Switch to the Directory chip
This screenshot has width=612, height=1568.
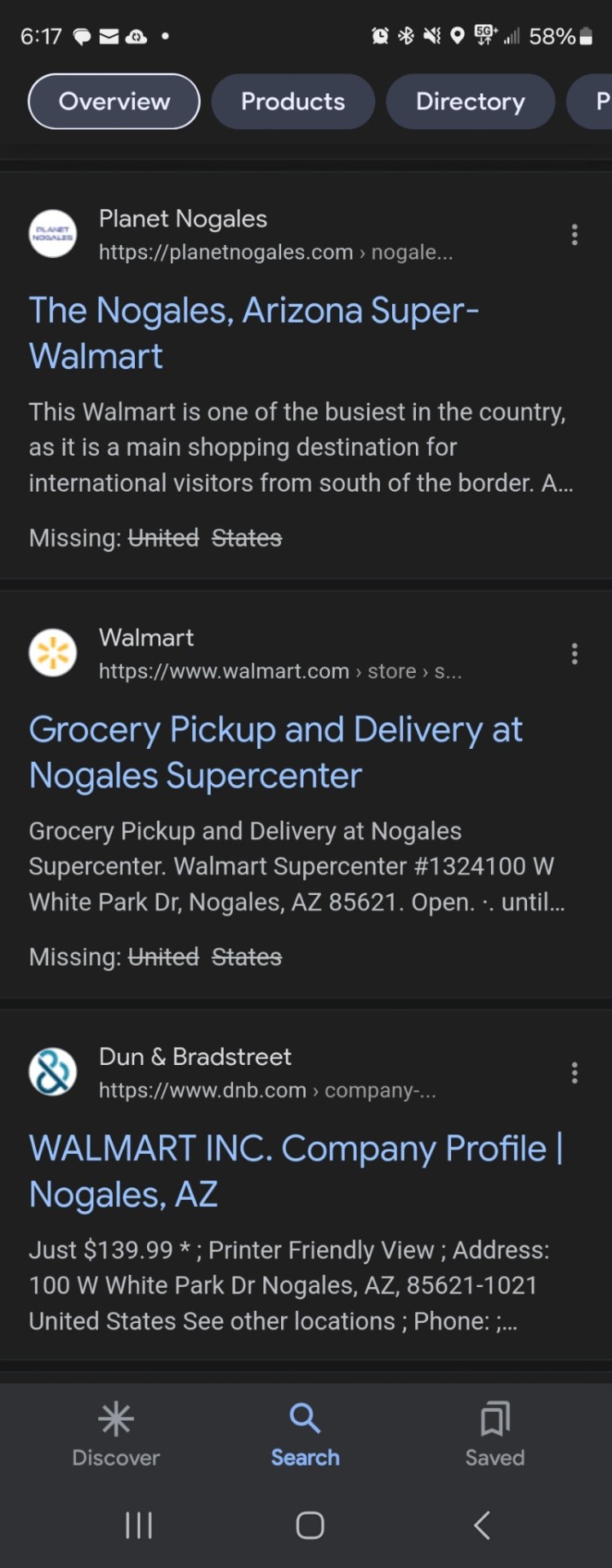coord(470,101)
